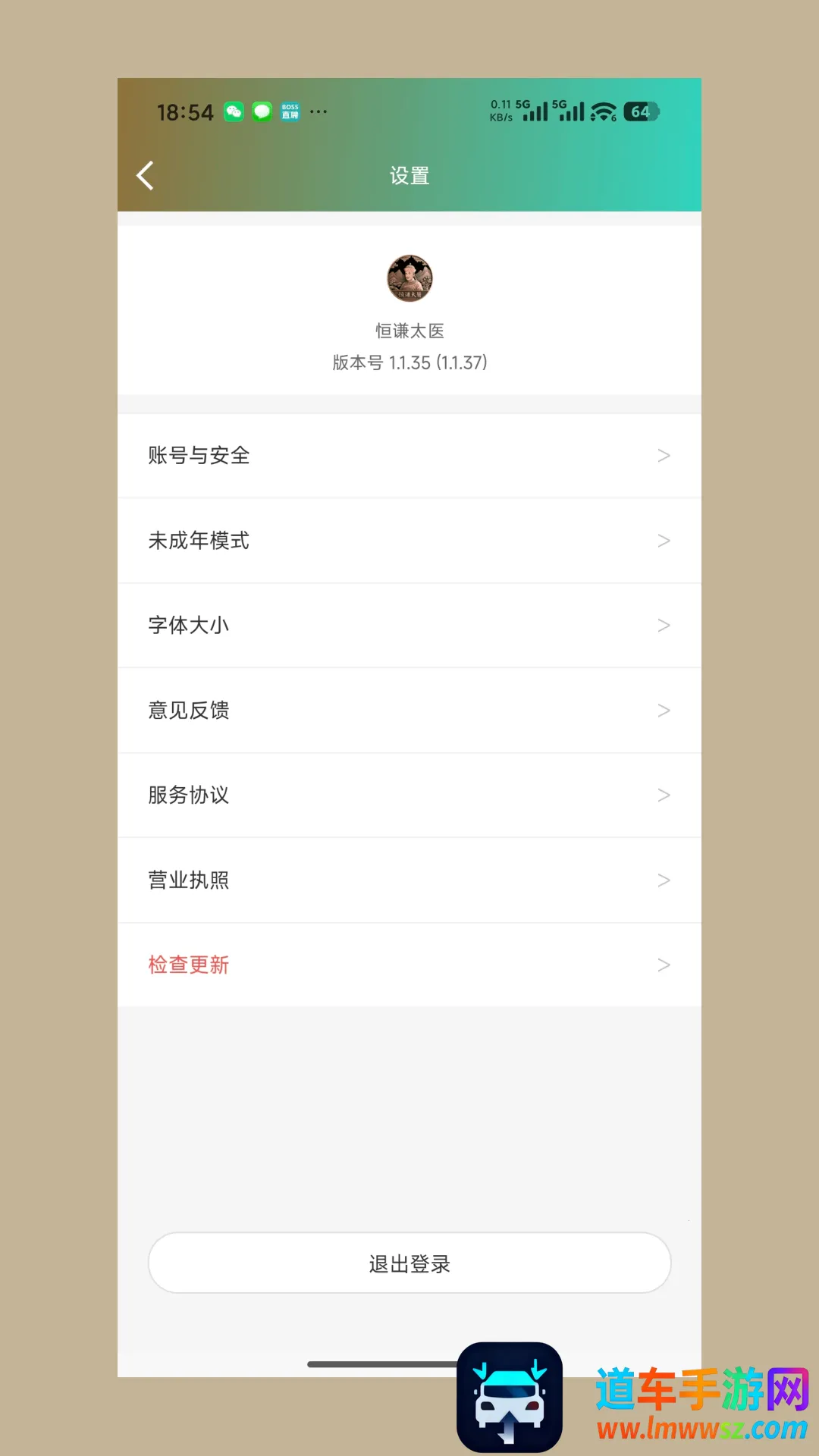819x1456 pixels.
Task: View the 营业执照
Action: point(409,880)
